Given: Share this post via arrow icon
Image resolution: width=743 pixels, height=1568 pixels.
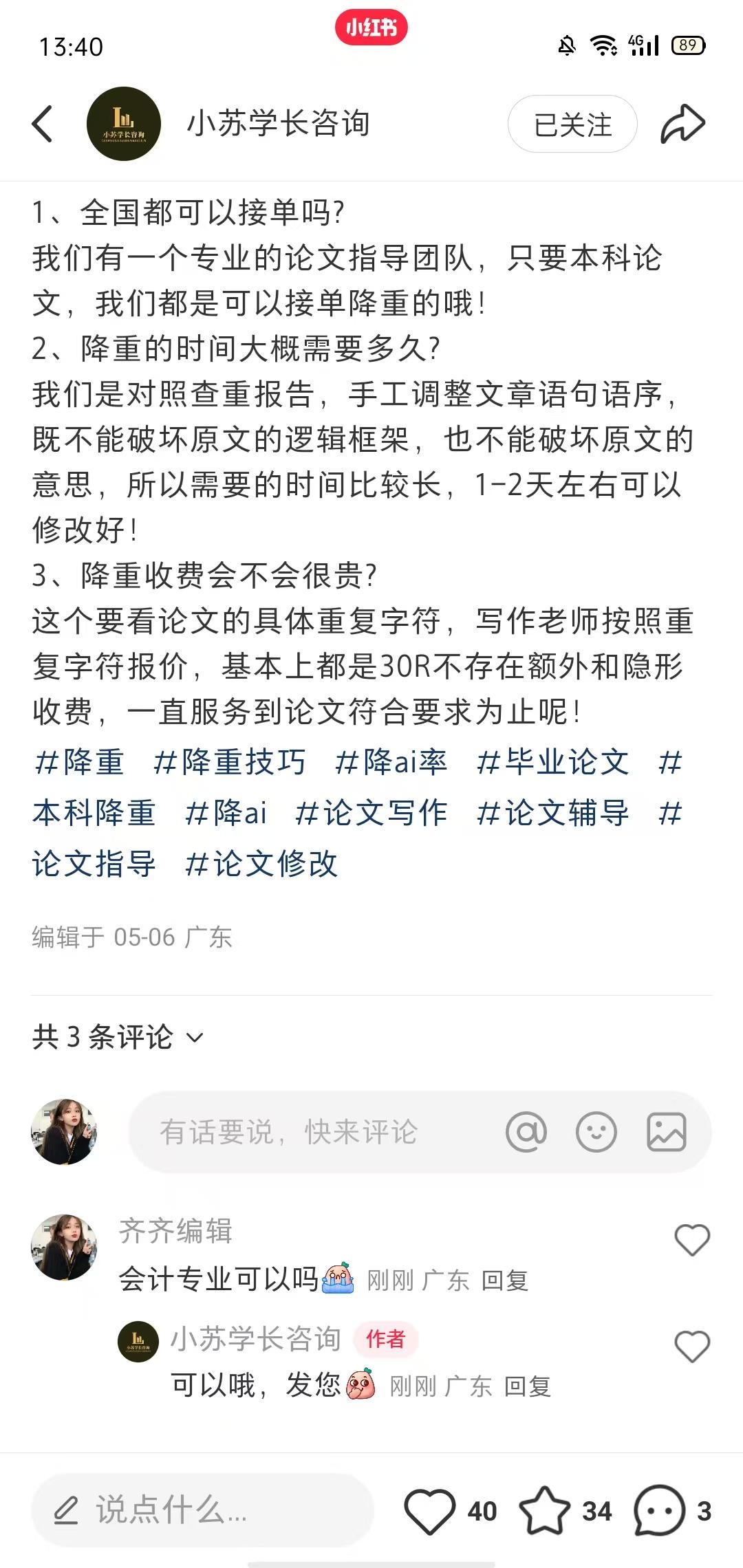Looking at the screenshot, I should [682, 124].
